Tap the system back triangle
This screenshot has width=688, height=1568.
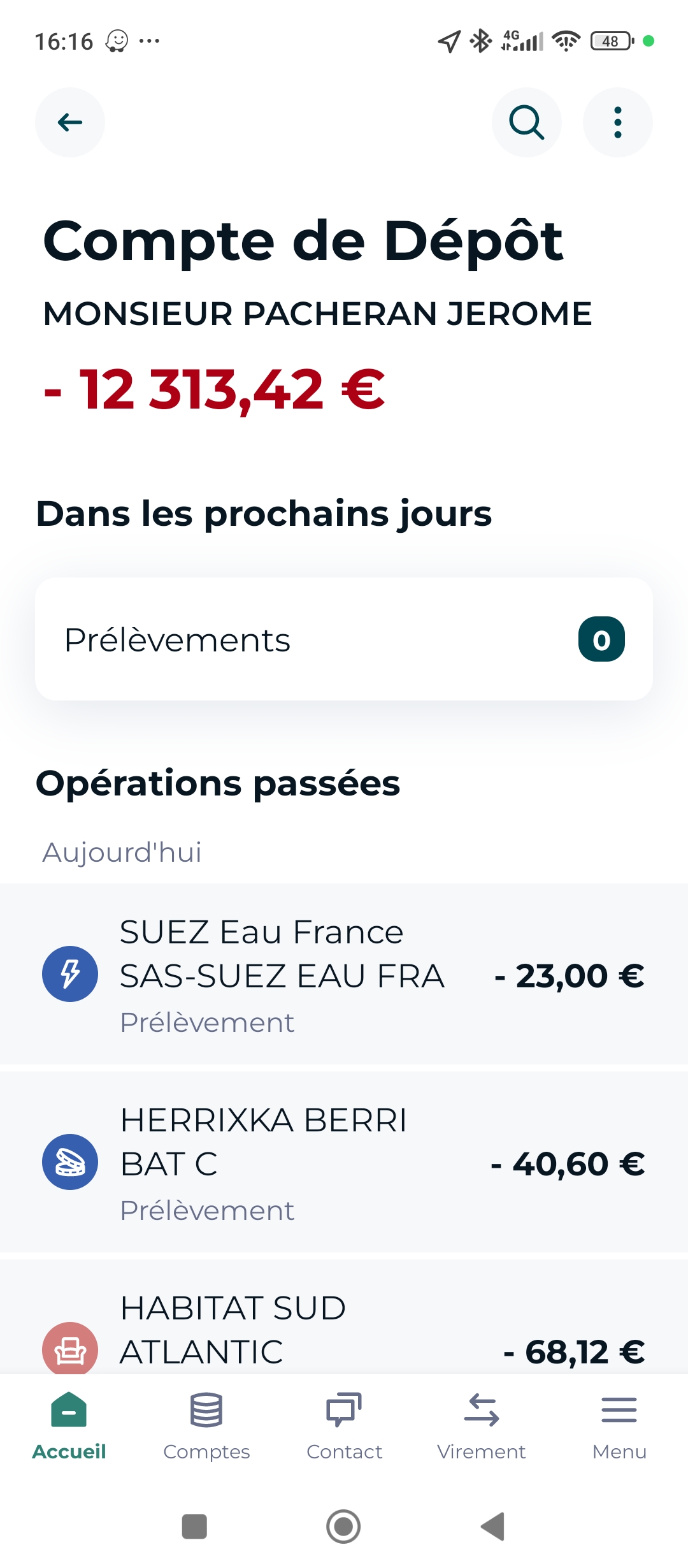[x=492, y=1527]
